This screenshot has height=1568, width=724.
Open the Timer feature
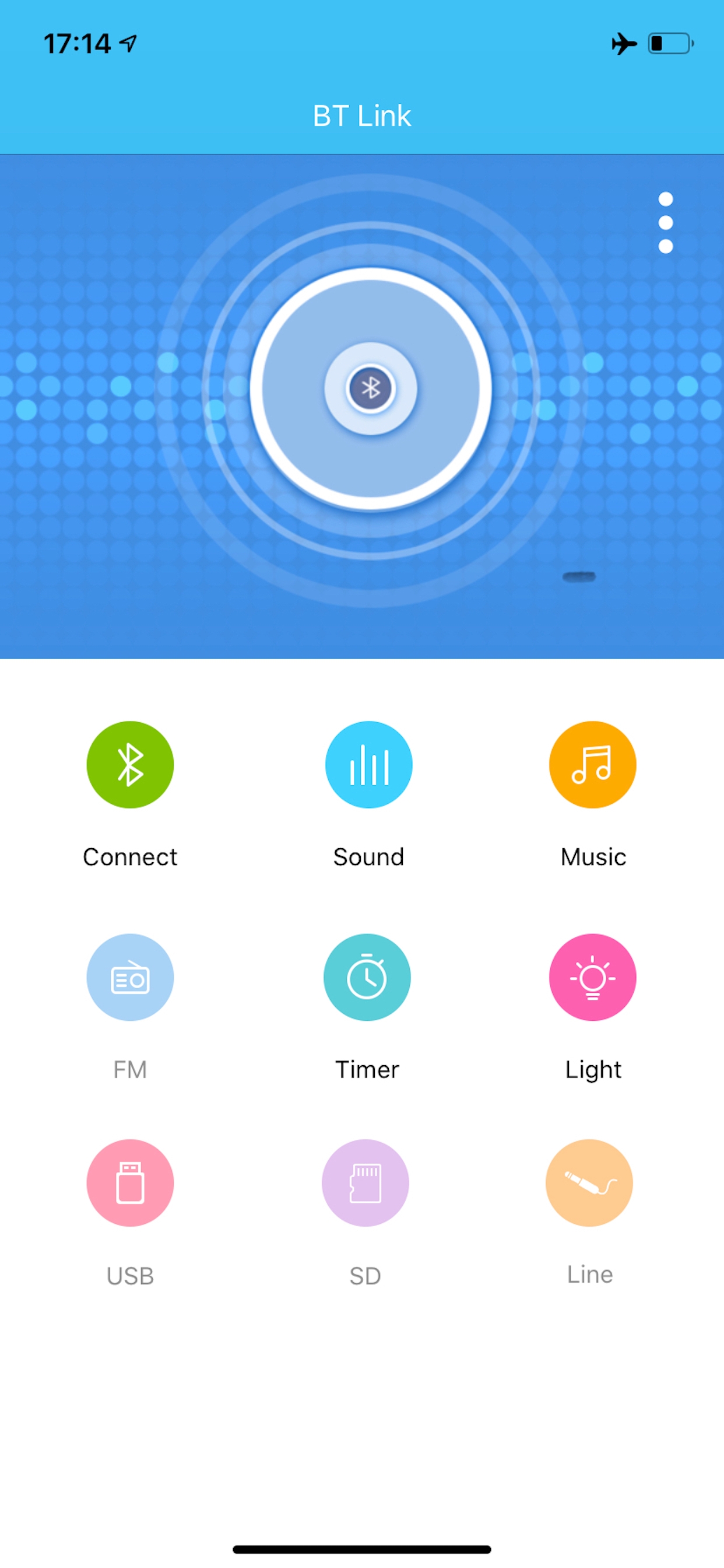[367, 977]
